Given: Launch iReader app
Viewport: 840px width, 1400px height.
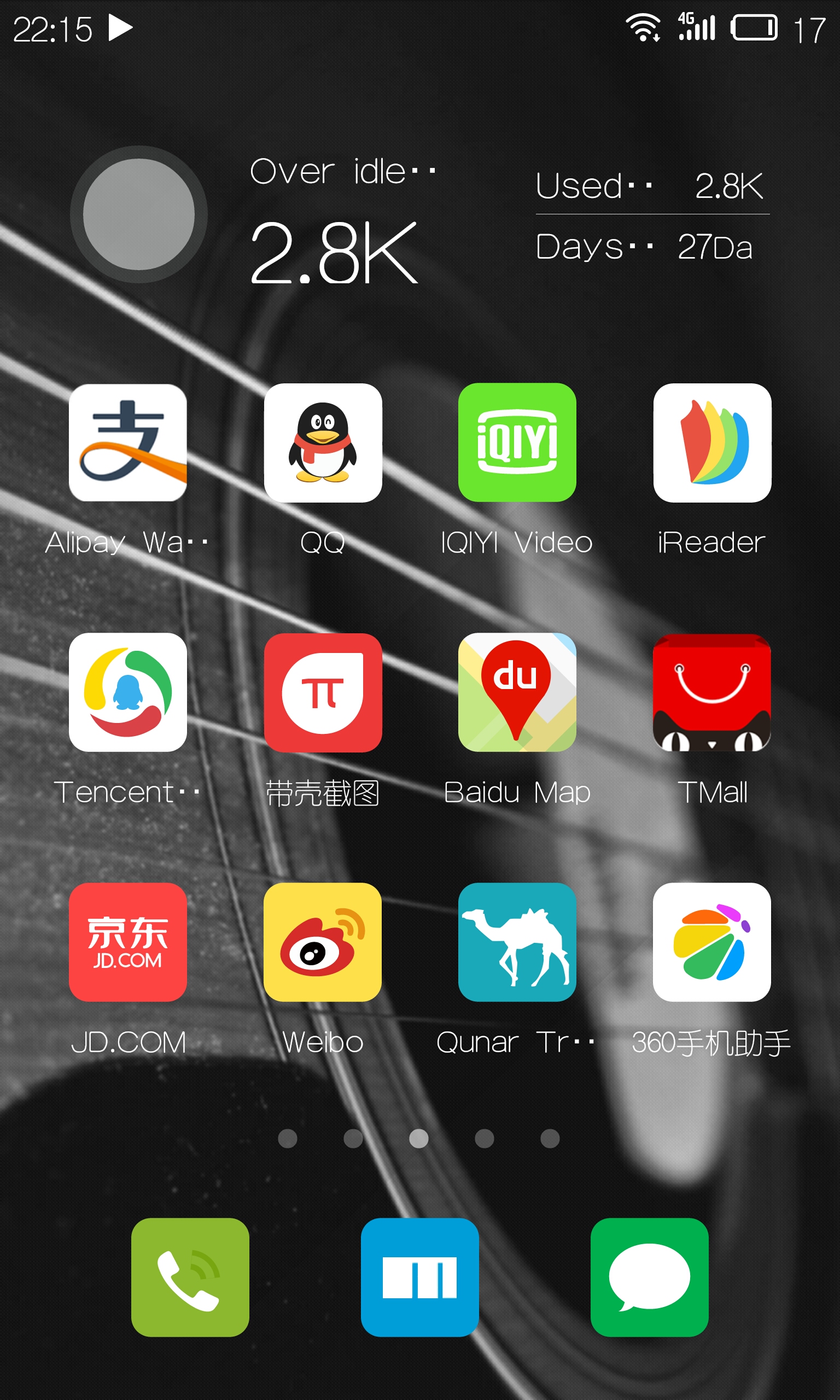Looking at the screenshot, I should (x=712, y=442).
